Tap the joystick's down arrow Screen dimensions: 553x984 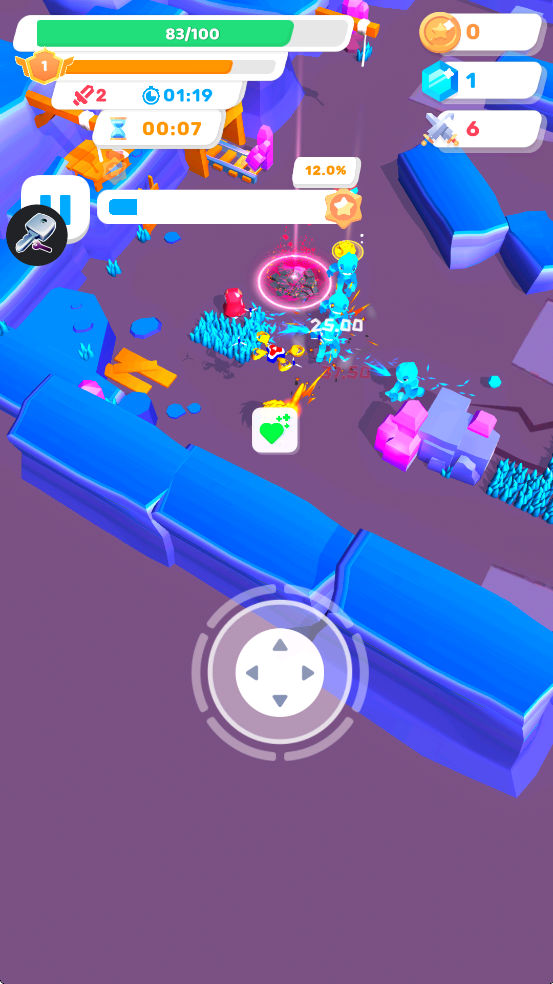(280, 700)
